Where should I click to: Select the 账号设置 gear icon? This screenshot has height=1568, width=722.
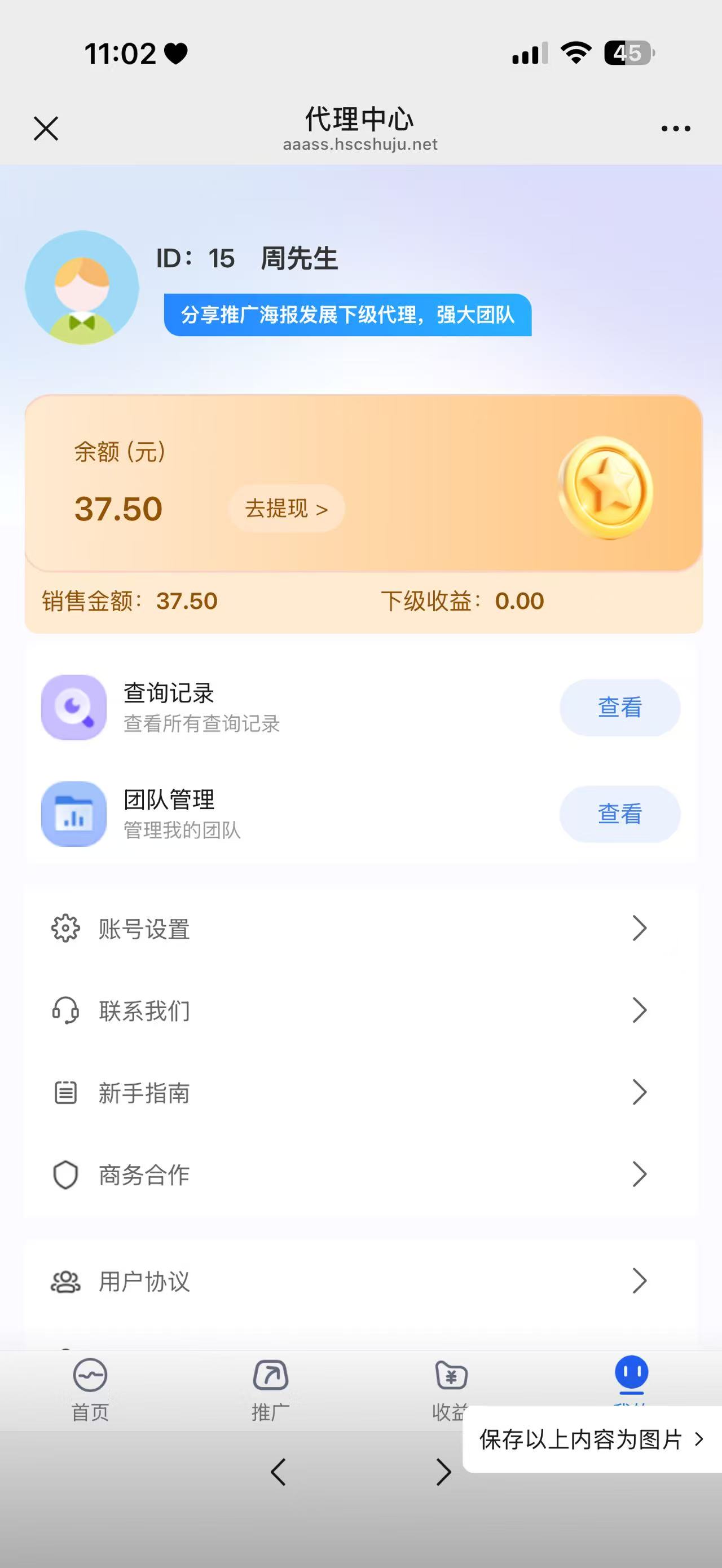pyautogui.click(x=64, y=927)
